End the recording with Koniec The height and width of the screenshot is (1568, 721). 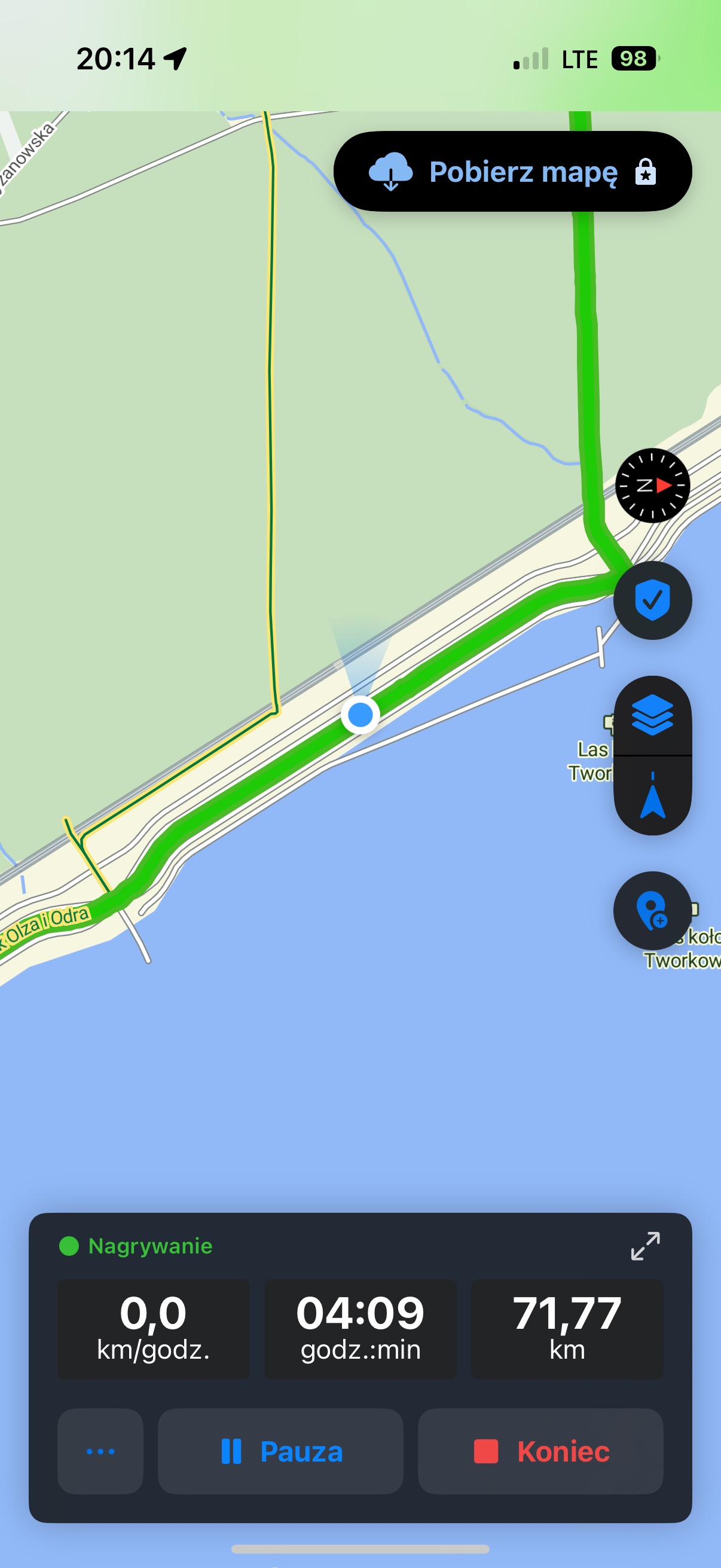click(540, 1451)
